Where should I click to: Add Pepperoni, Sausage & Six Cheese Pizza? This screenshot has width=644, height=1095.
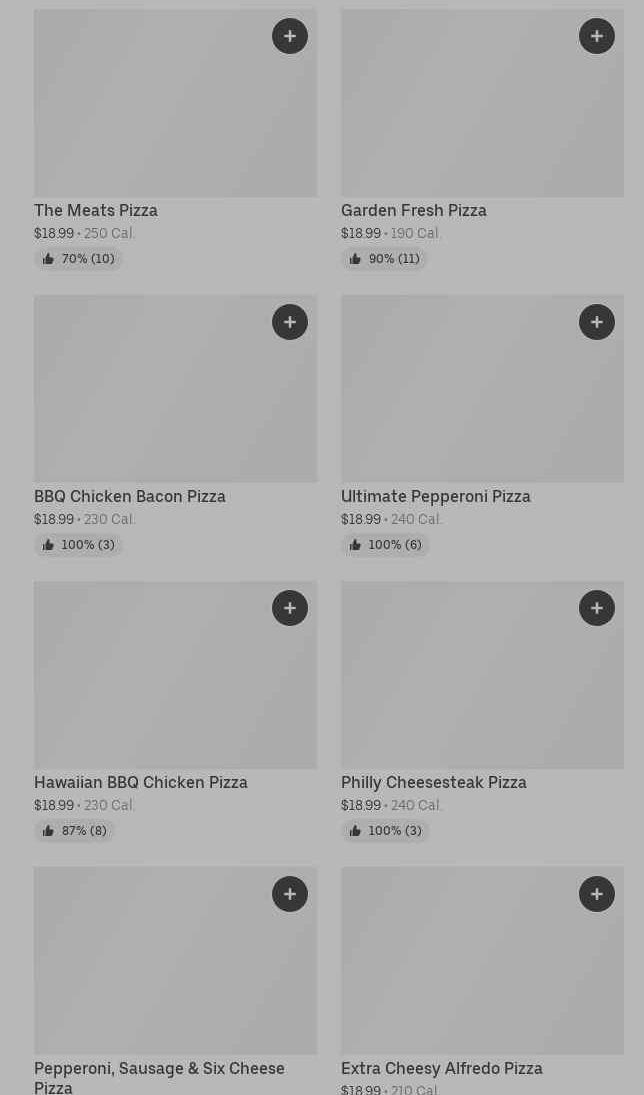click(x=290, y=894)
